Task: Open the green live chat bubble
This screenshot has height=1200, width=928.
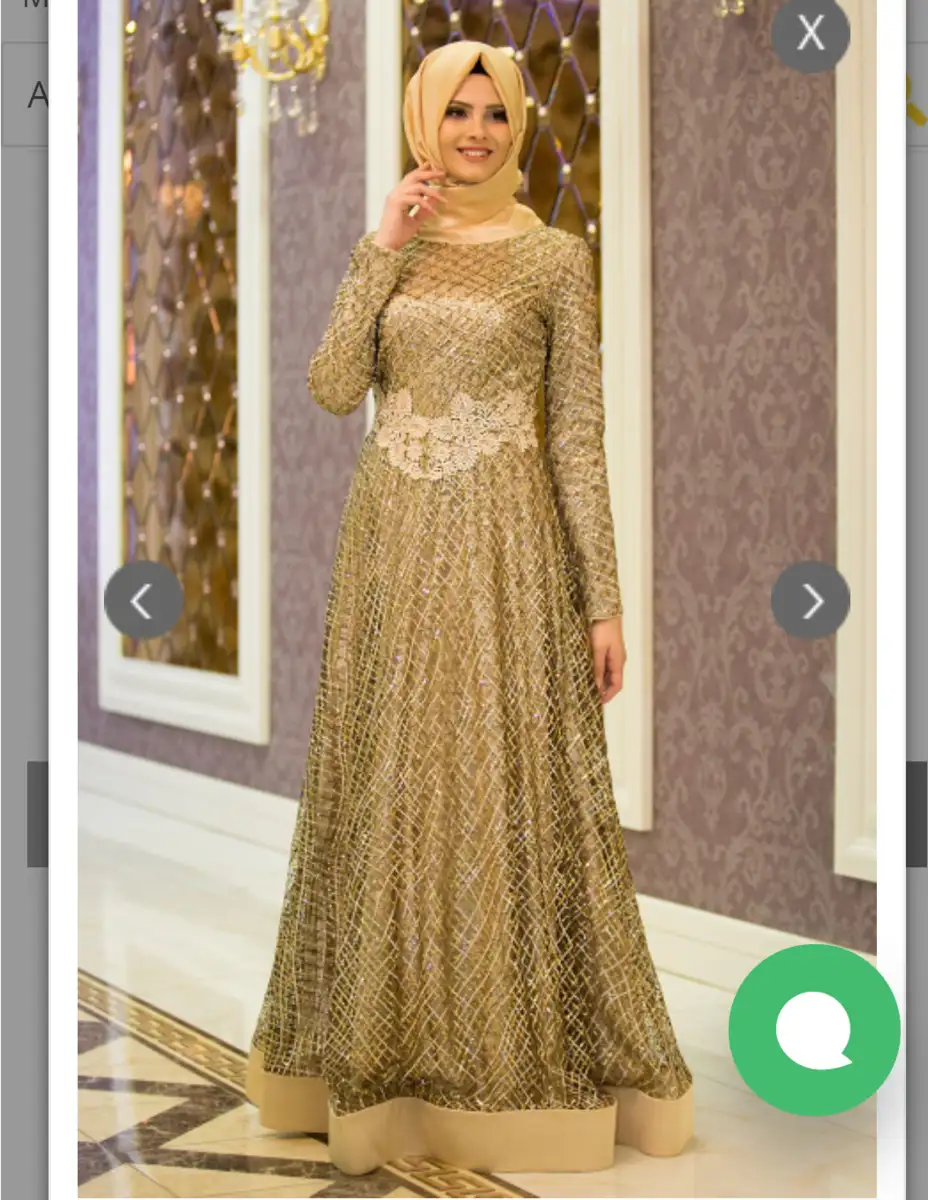Action: (814, 1030)
